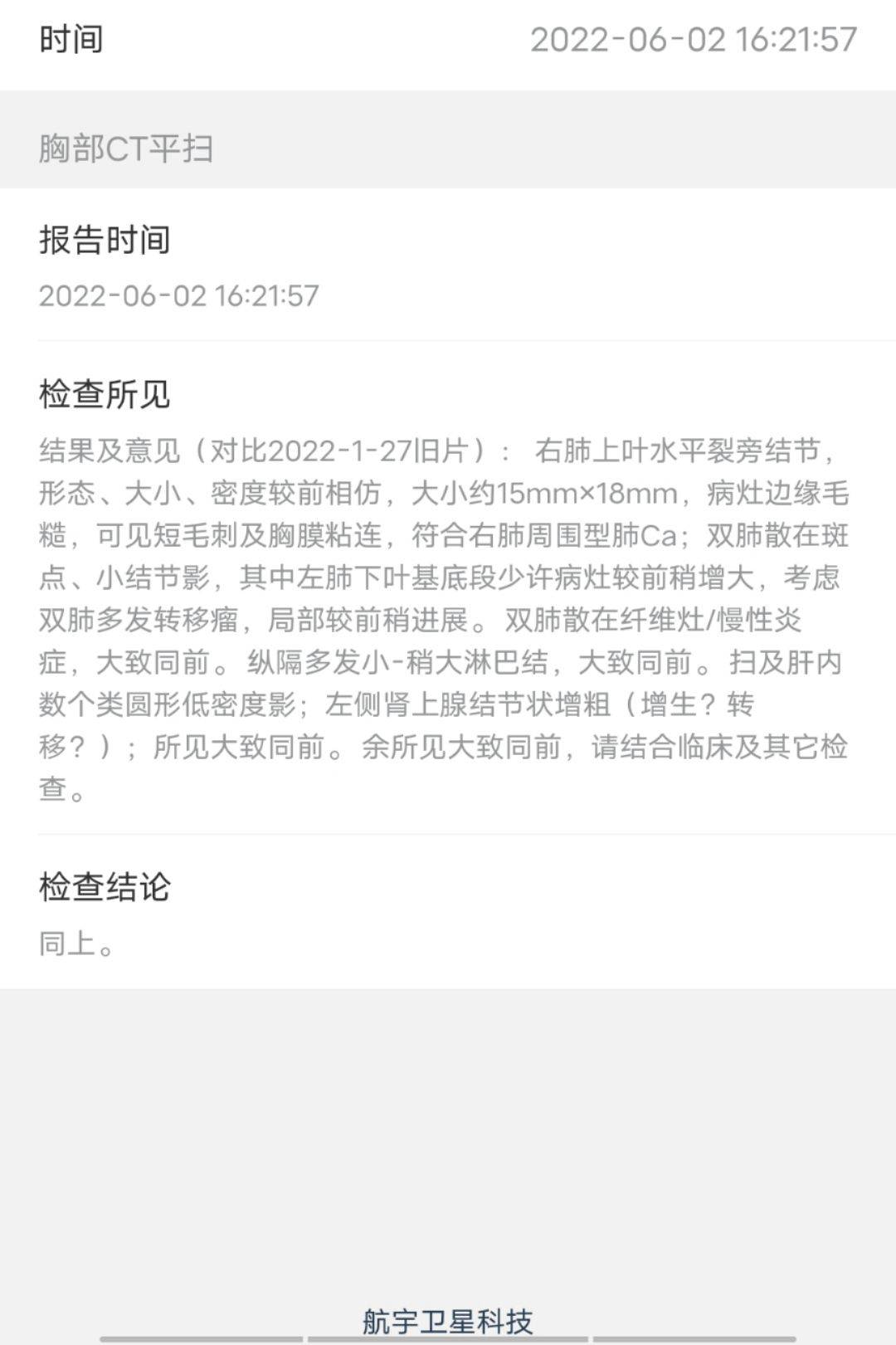Expand the 检查所见 findings section

[102, 392]
